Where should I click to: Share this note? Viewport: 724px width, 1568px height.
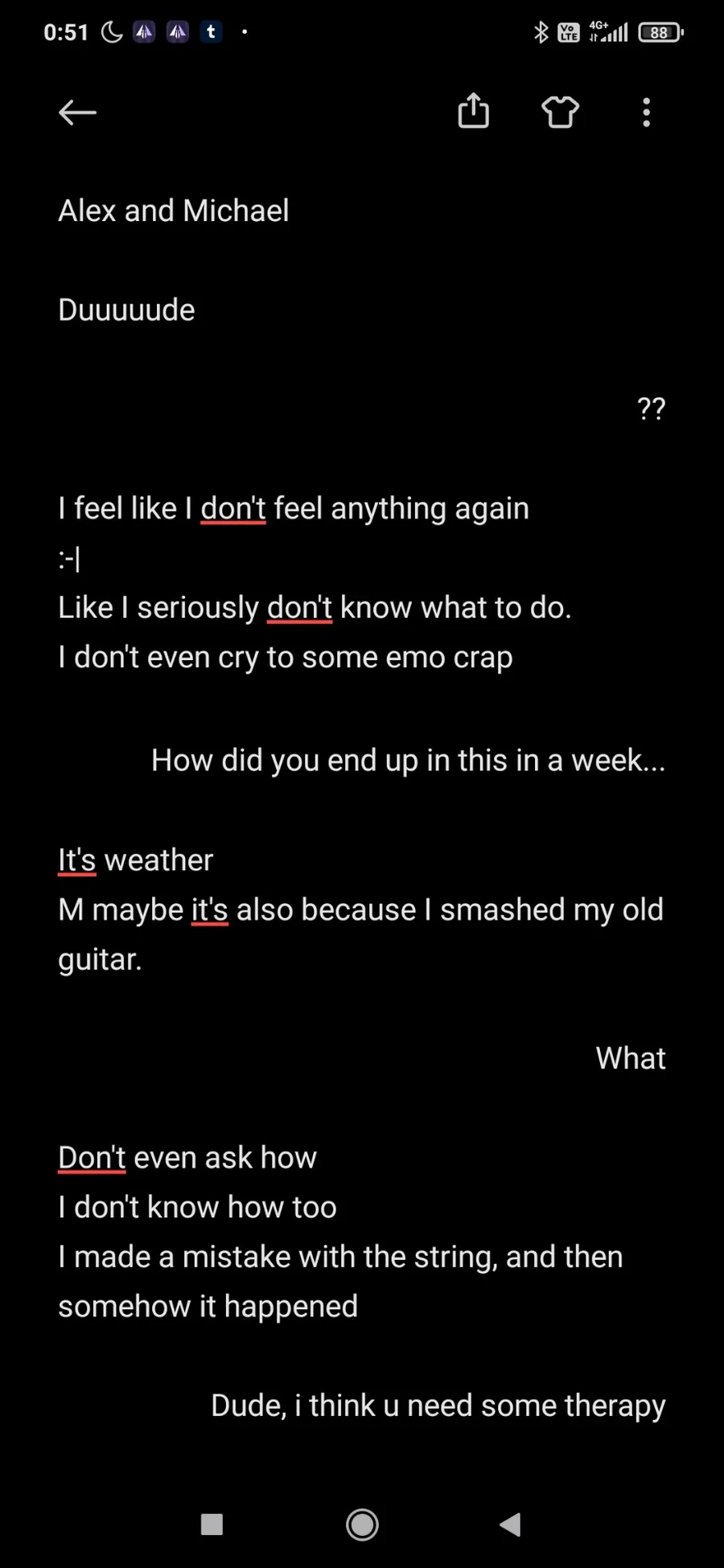473,111
